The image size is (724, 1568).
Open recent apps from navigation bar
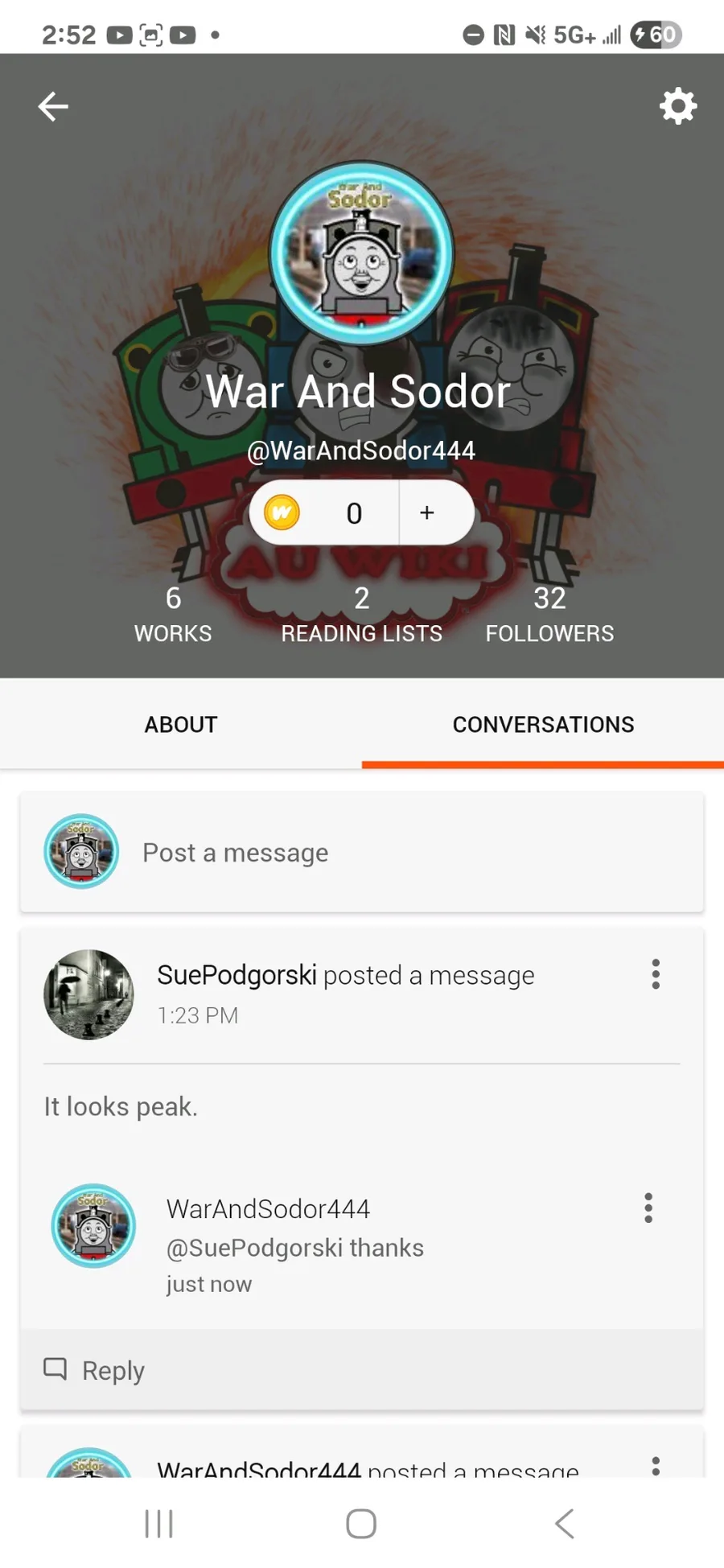click(x=158, y=1523)
